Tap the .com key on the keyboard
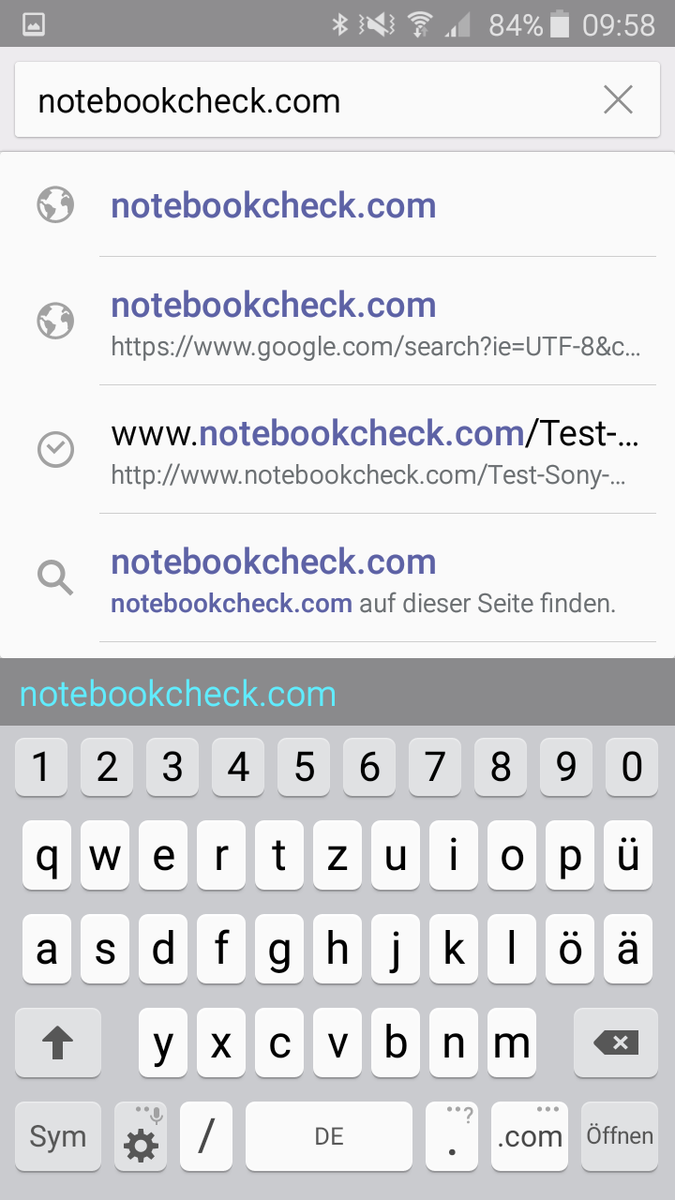 (x=530, y=1136)
